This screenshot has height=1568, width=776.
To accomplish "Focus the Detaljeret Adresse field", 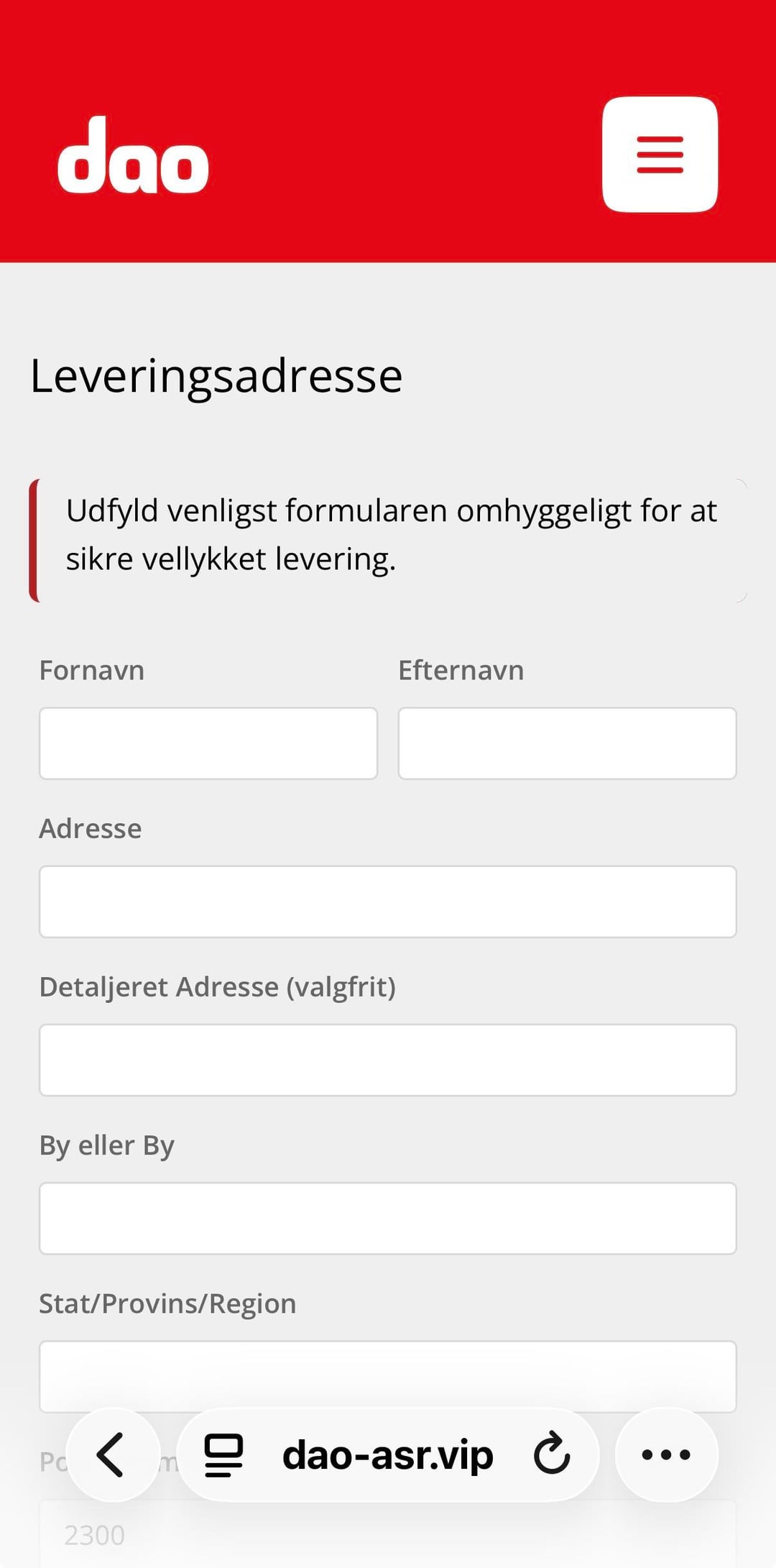I will [x=388, y=1059].
